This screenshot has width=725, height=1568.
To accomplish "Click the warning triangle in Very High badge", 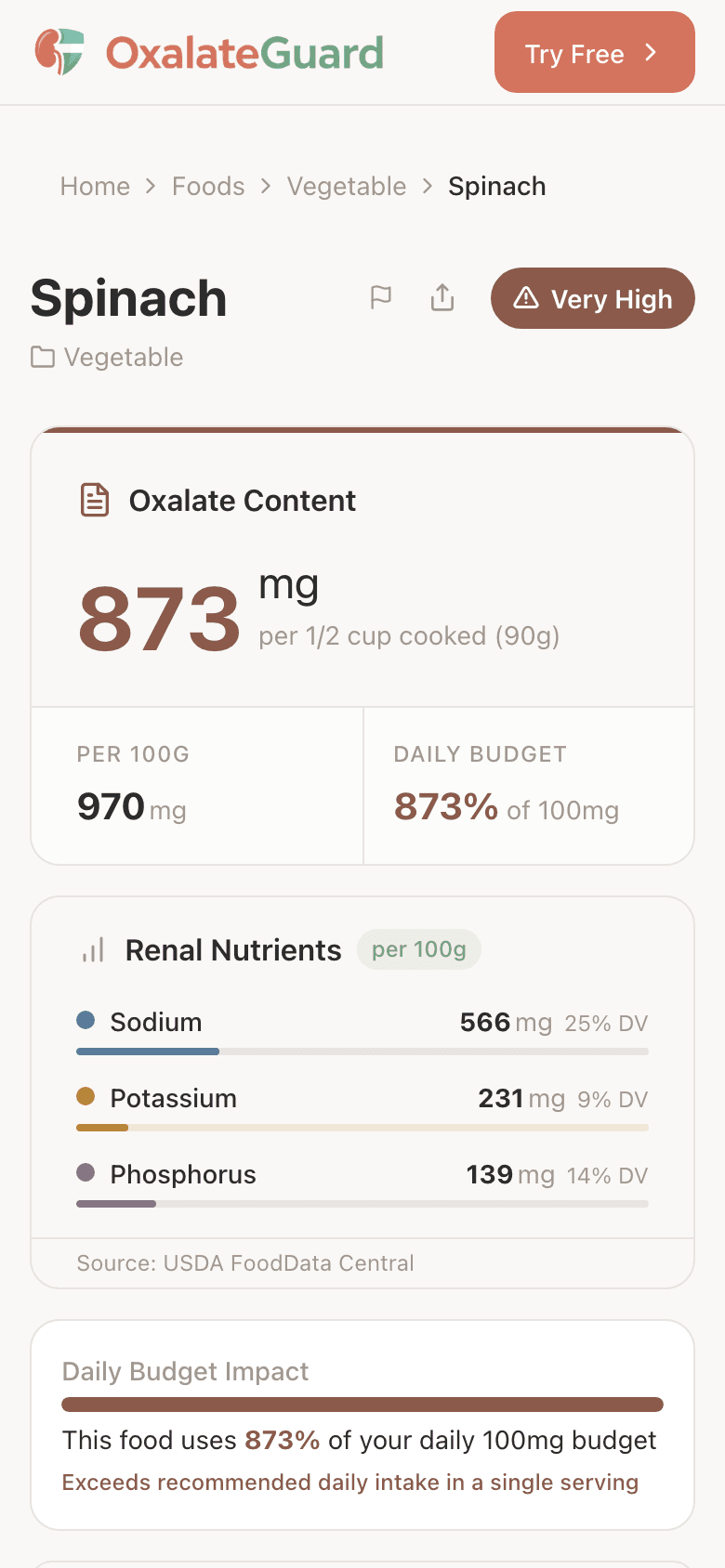I will pyautogui.click(x=527, y=298).
